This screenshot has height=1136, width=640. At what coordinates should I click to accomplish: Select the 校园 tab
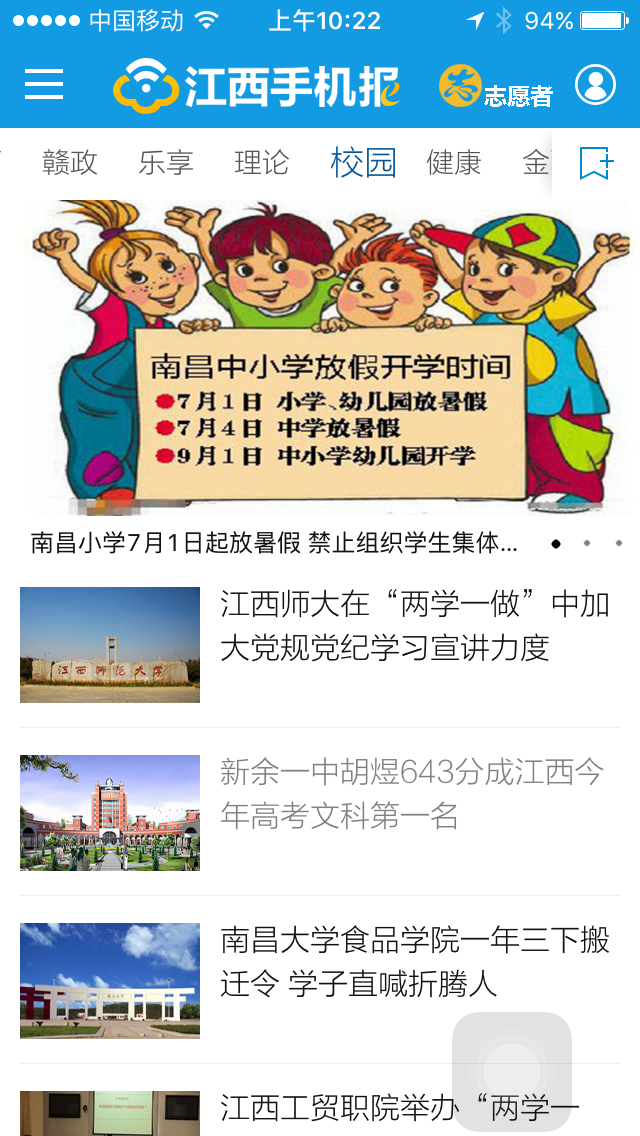pyautogui.click(x=363, y=162)
